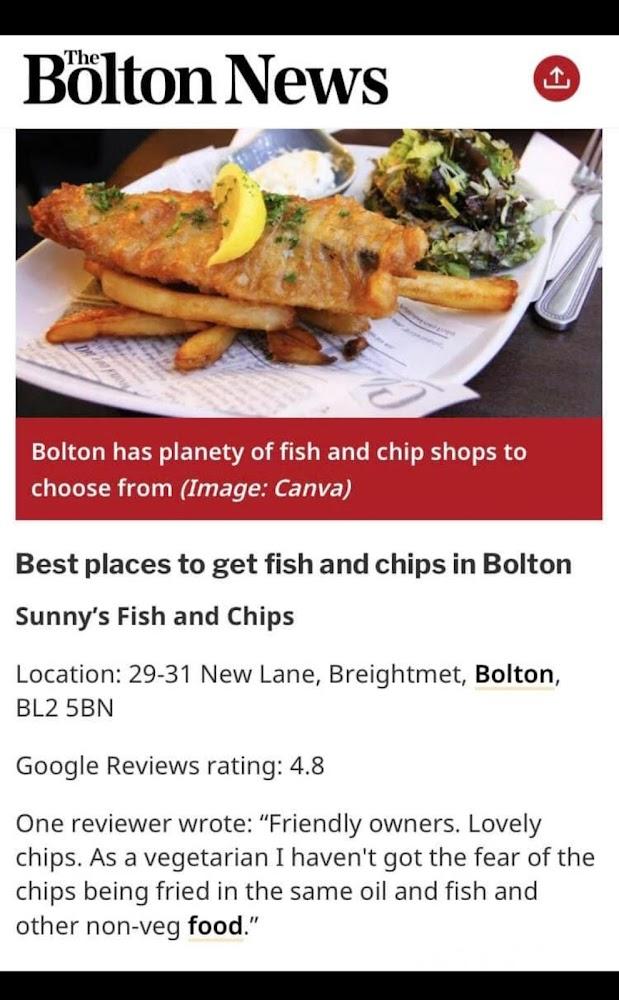Image resolution: width=619 pixels, height=1000 pixels.
Task: Open the underlined food link in the review
Action: (215, 925)
